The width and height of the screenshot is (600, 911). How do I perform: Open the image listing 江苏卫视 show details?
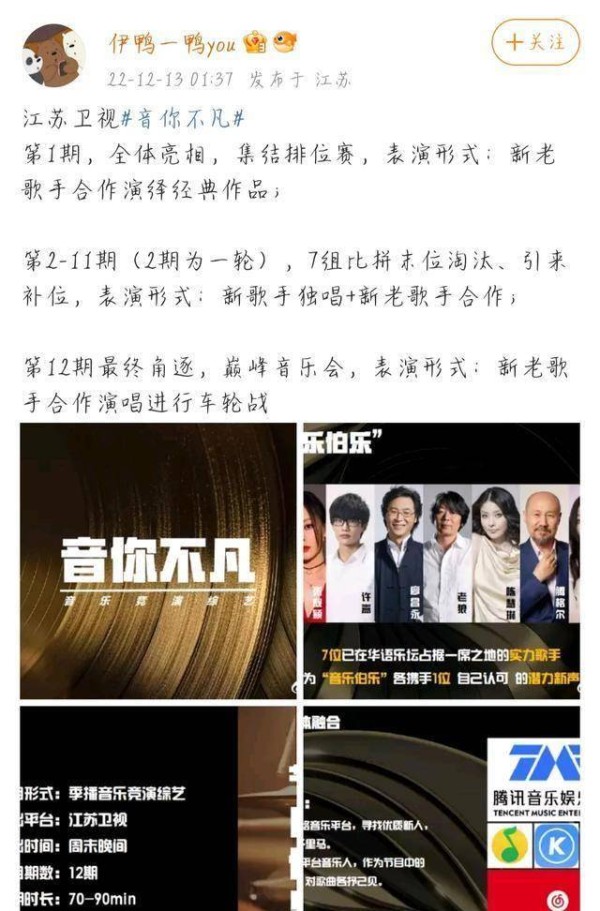[158, 808]
